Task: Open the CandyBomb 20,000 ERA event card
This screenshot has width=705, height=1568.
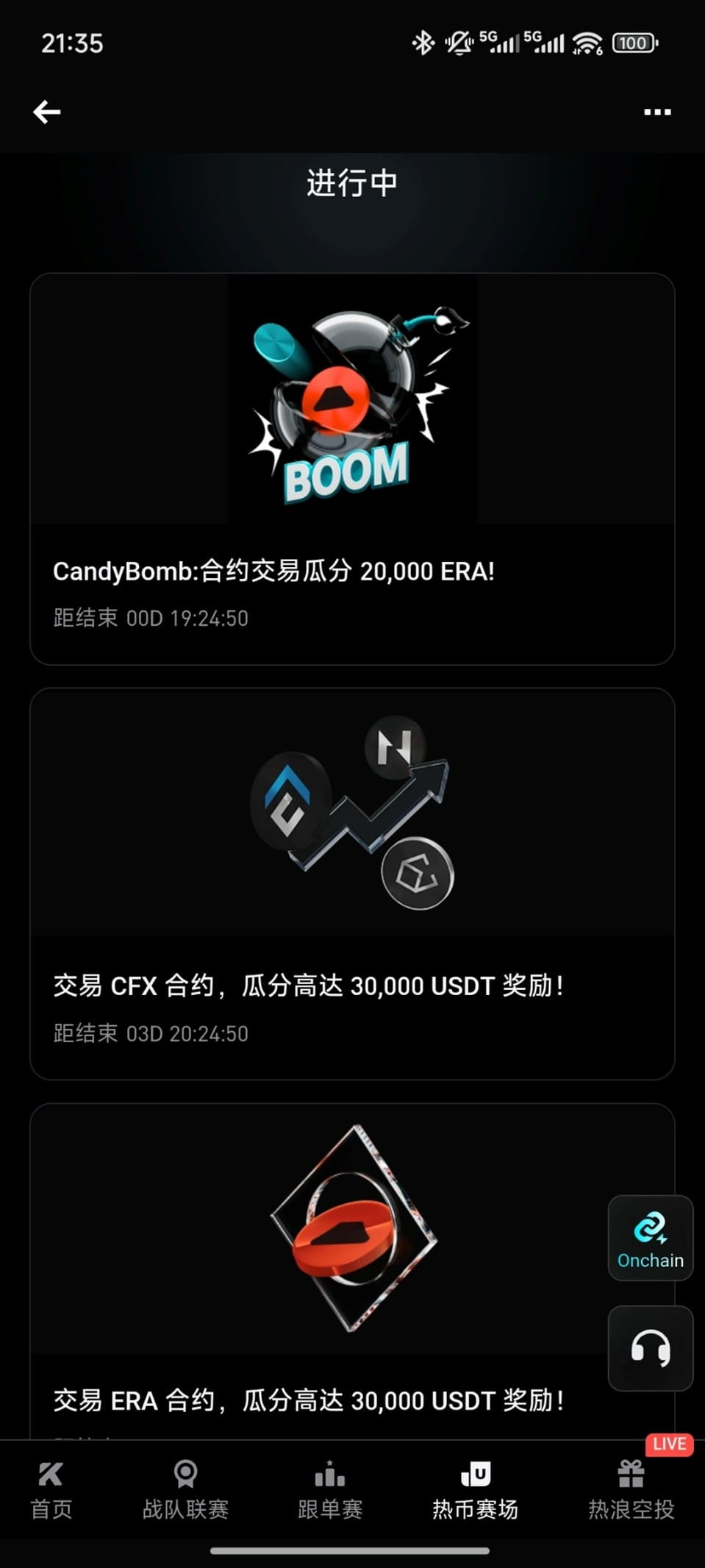Action: click(x=351, y=468)
